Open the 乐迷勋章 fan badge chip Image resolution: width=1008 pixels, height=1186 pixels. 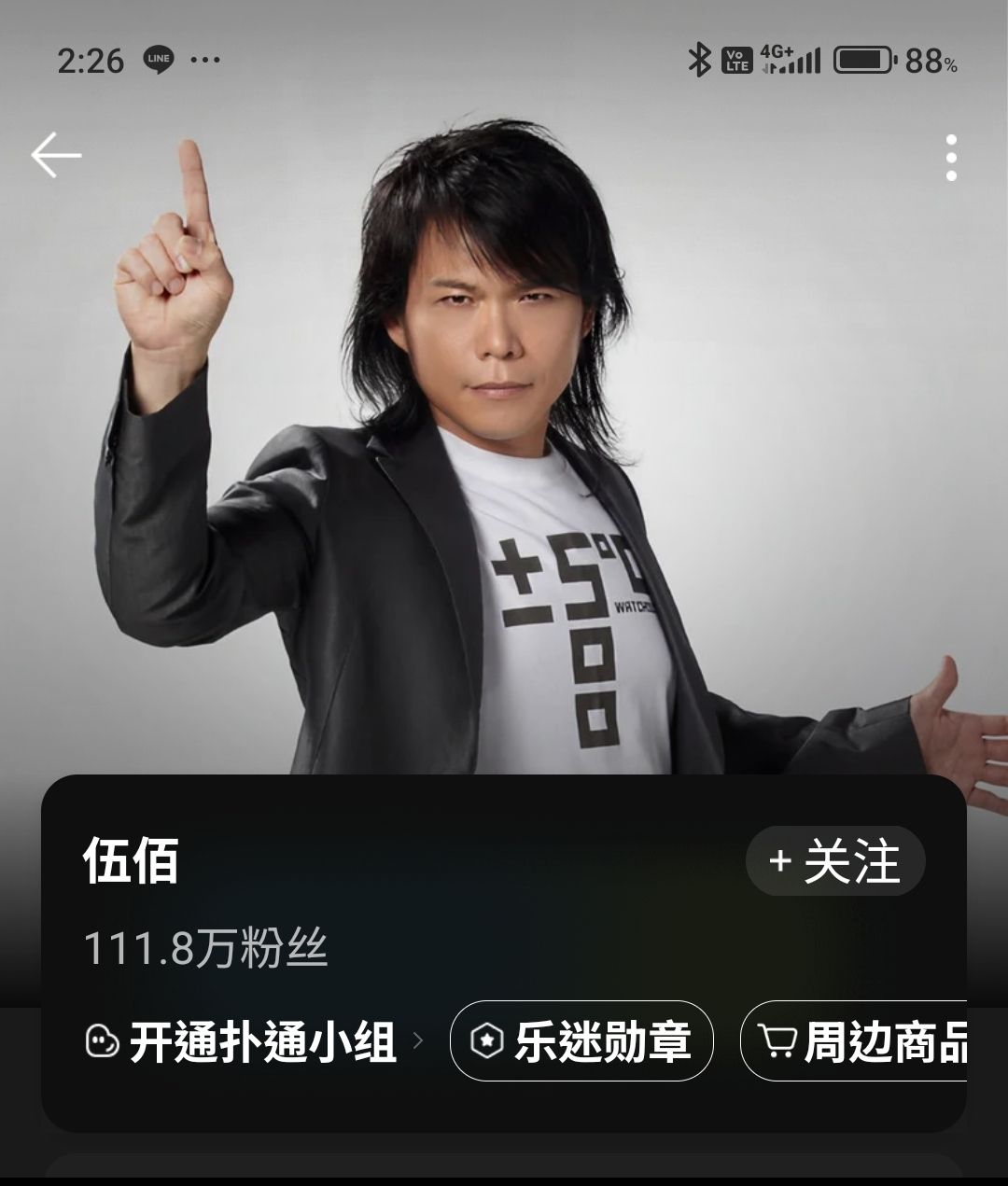point(581,1041)
